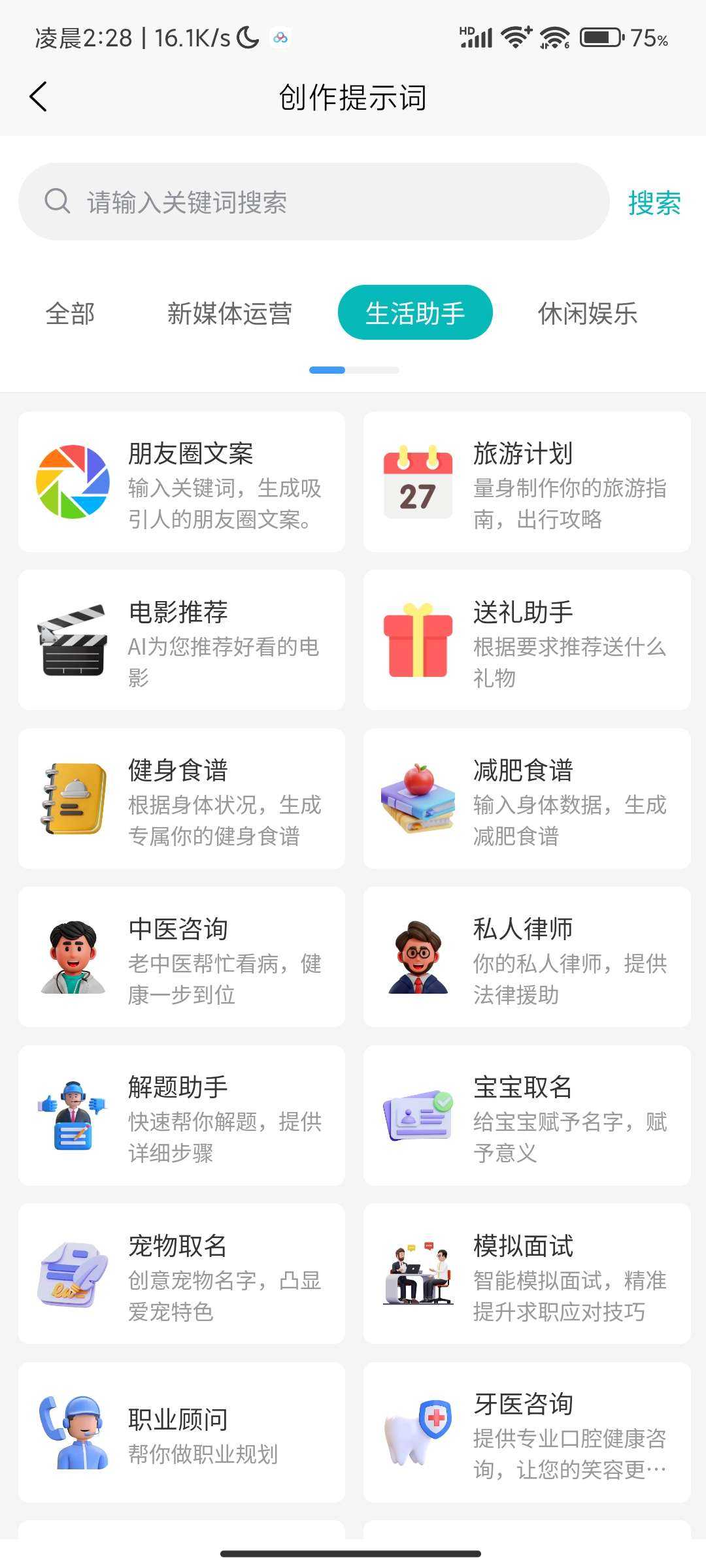Screen dimensions: 706x1568
Task: Open the 宝宝取名 card
Action: point(527,1116)
